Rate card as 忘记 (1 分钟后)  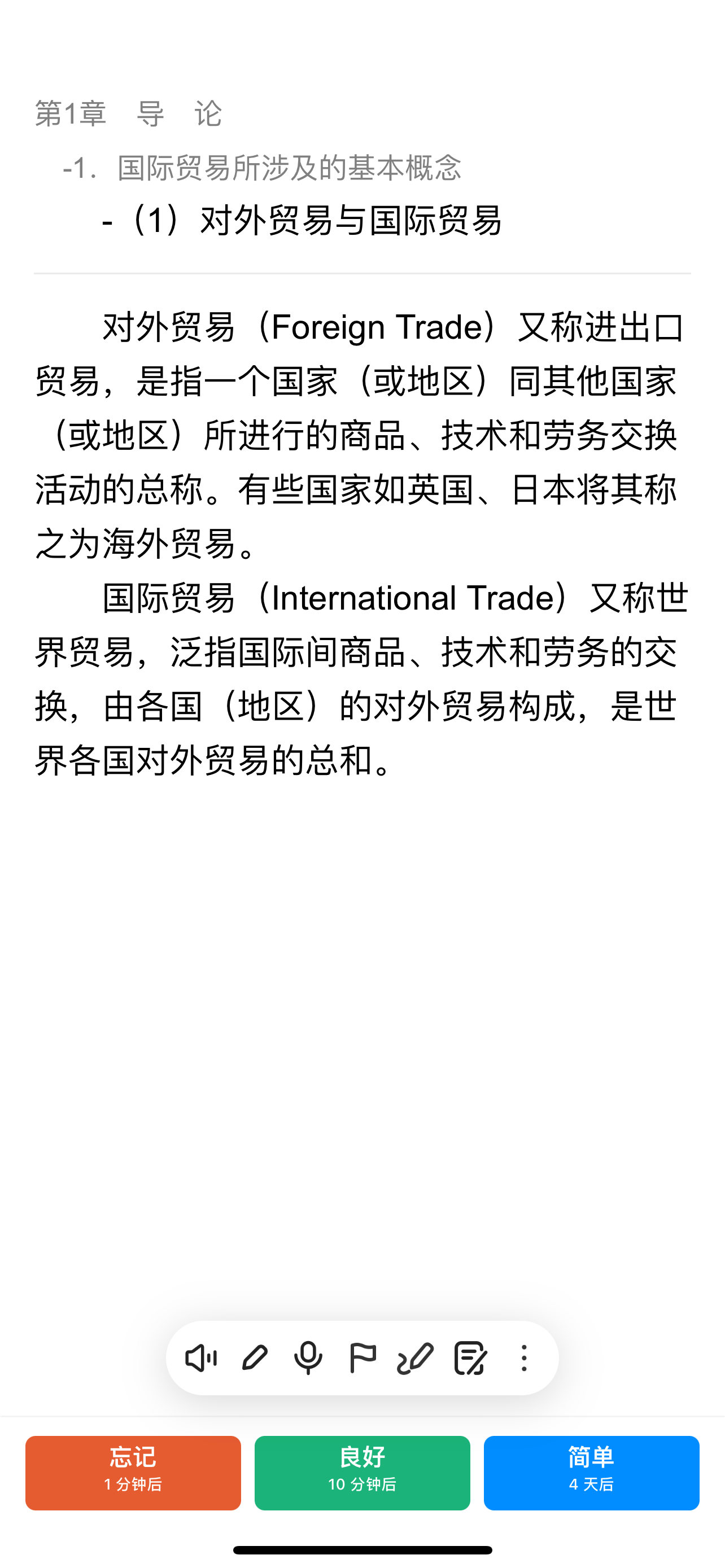(133, 1473)
